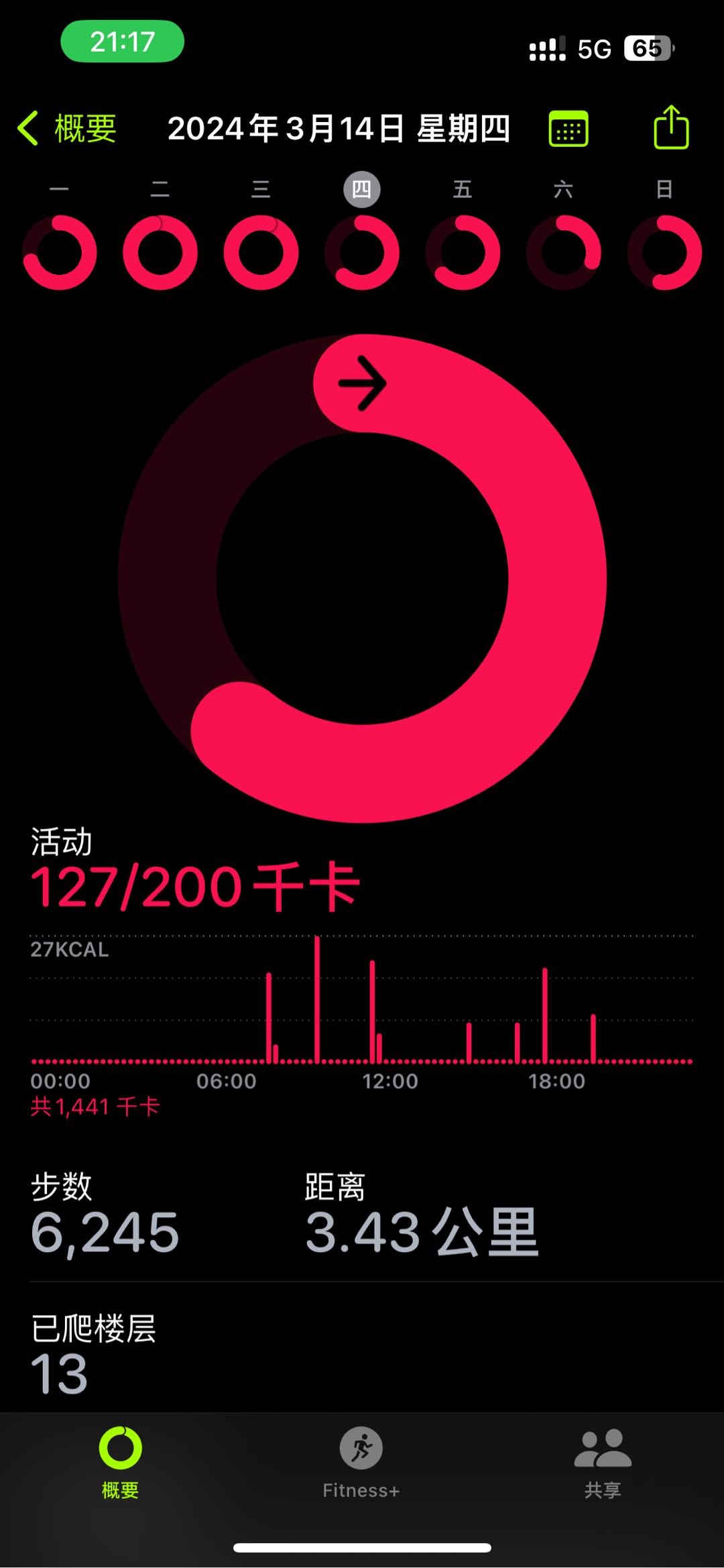The height and width of the screenshot is (1568, 724).
Task: Select Tuesday's activity ring
Action: click(160, 252)
